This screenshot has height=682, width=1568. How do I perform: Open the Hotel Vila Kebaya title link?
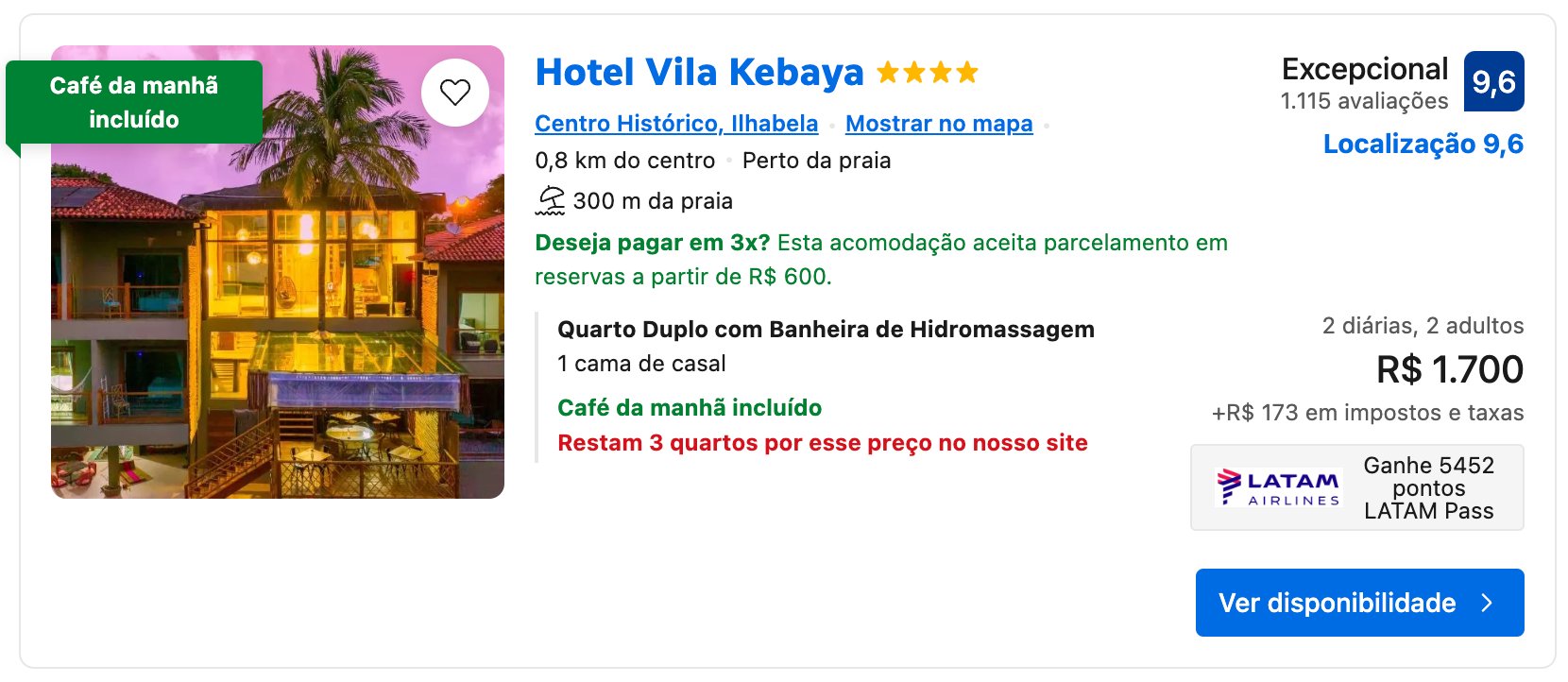(x=699, y=73)
